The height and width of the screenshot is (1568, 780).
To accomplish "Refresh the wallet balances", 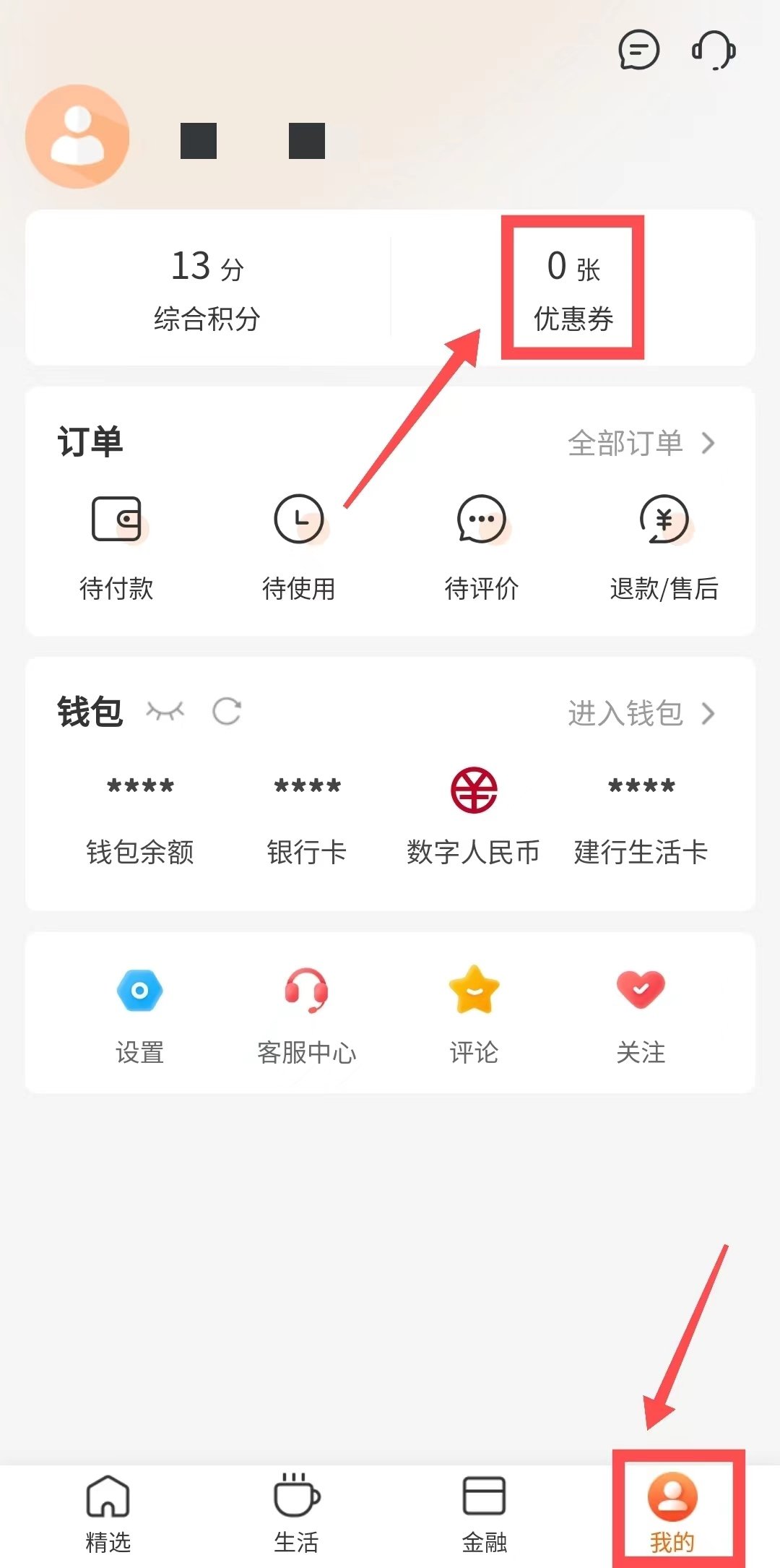I will 227,712.
